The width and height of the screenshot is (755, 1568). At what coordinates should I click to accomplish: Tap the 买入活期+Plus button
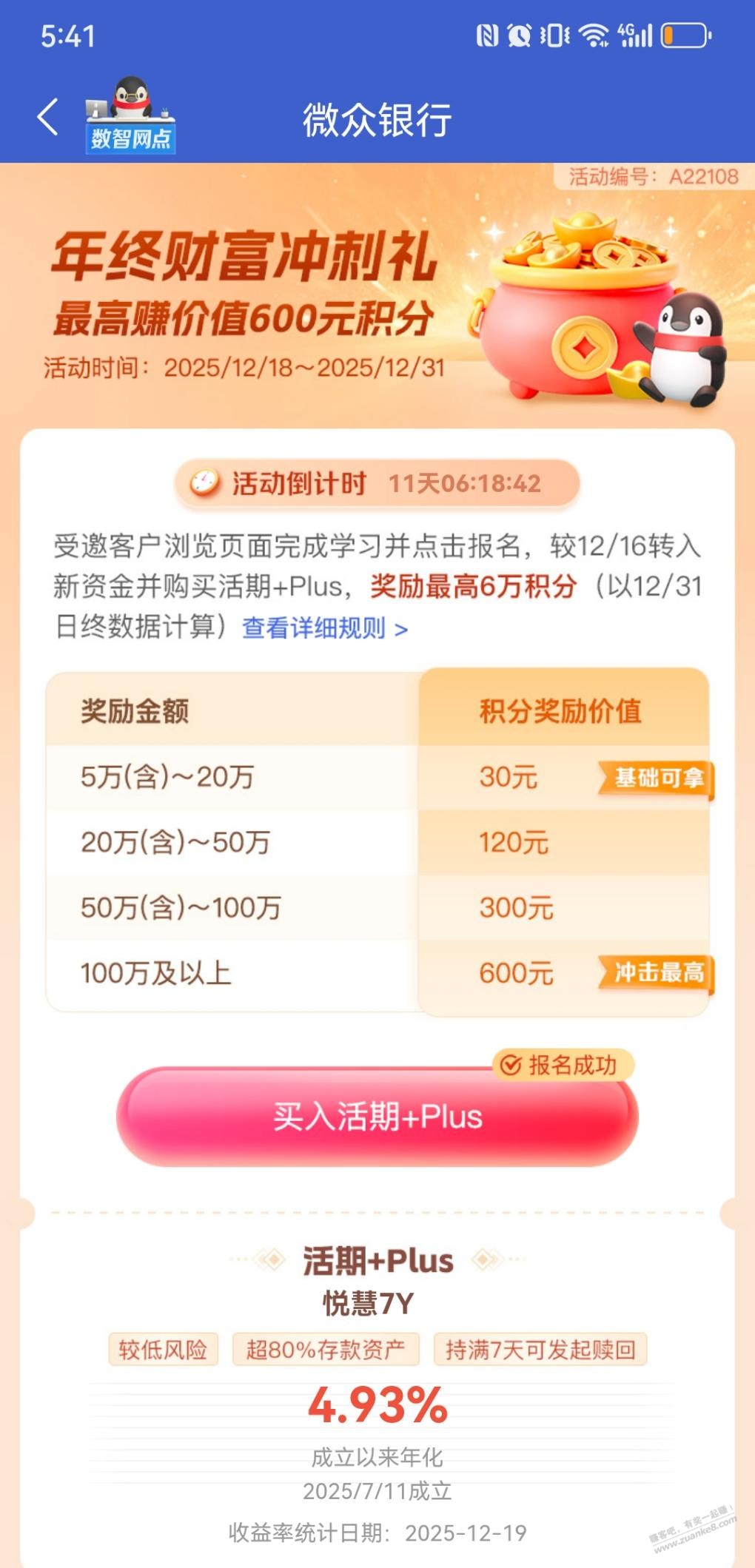pyautogui.click(x=377, y=1116)
